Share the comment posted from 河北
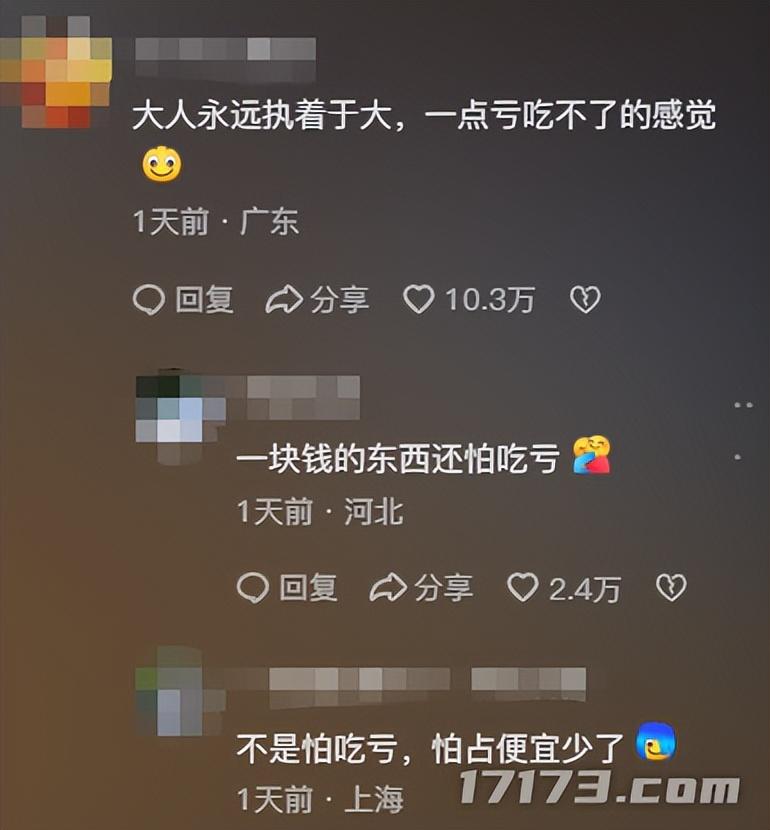 pos(421,588)
